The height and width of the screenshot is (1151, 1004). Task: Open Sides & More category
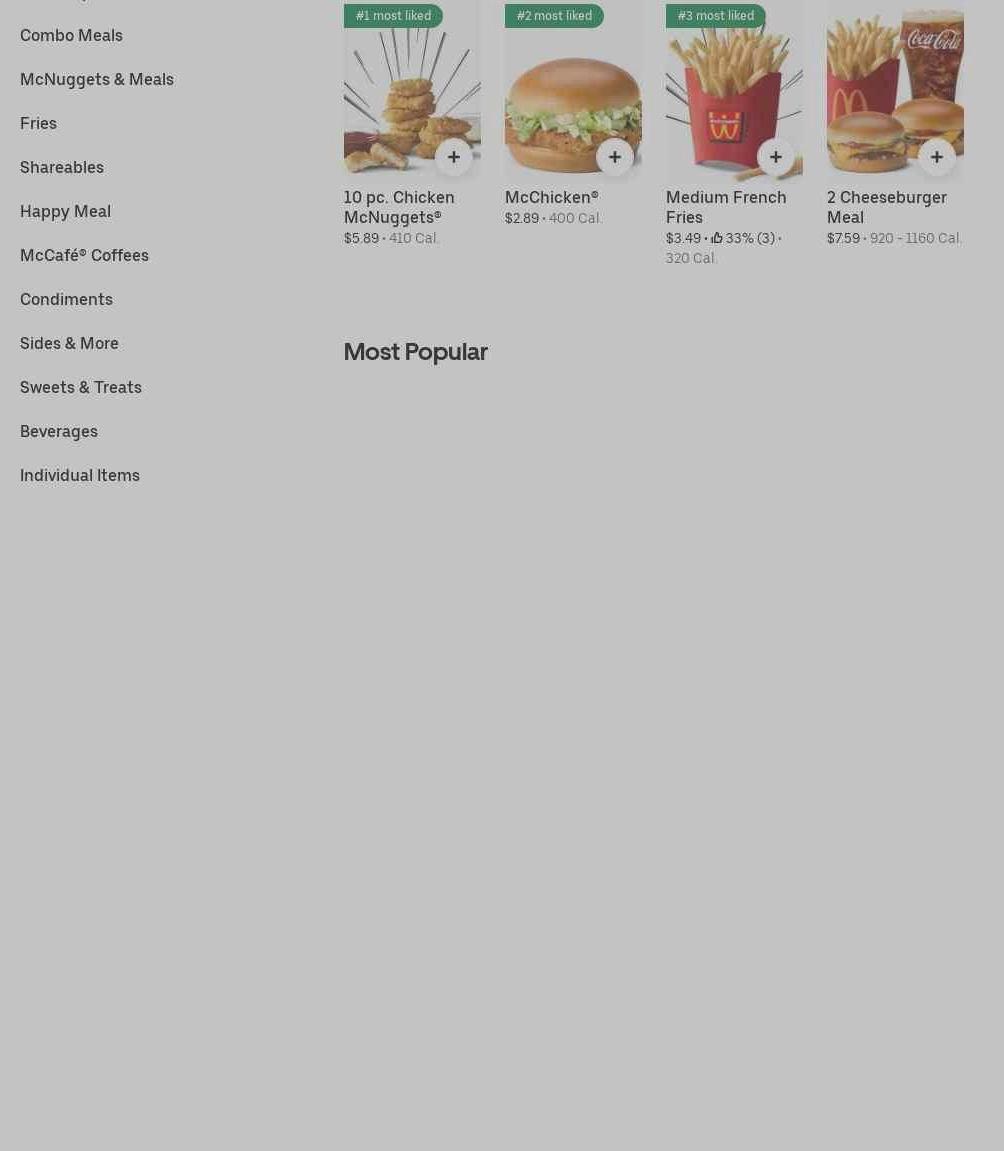[x=69, y=343]
